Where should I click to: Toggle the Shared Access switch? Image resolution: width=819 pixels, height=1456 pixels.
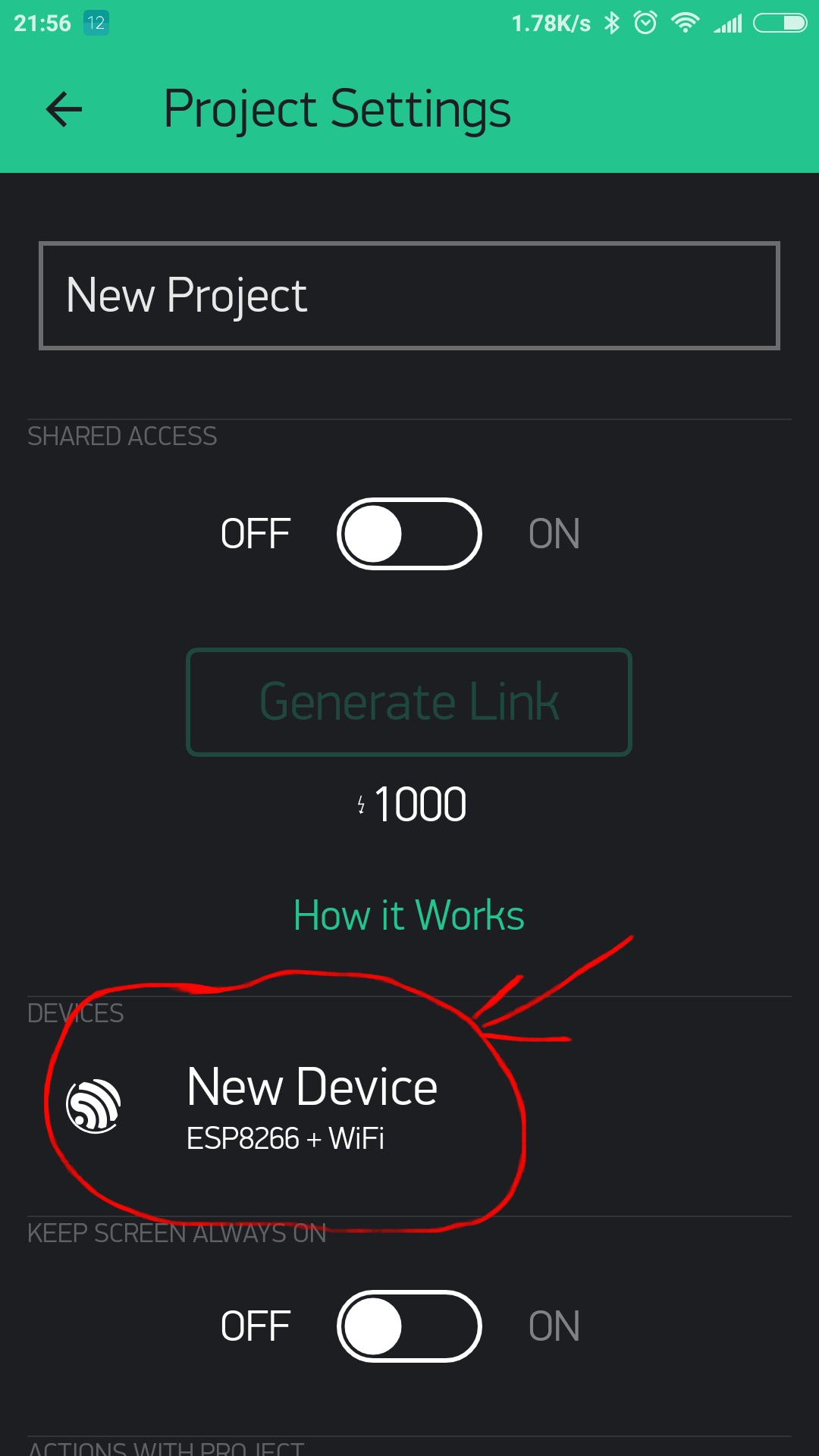pos(409,534)
